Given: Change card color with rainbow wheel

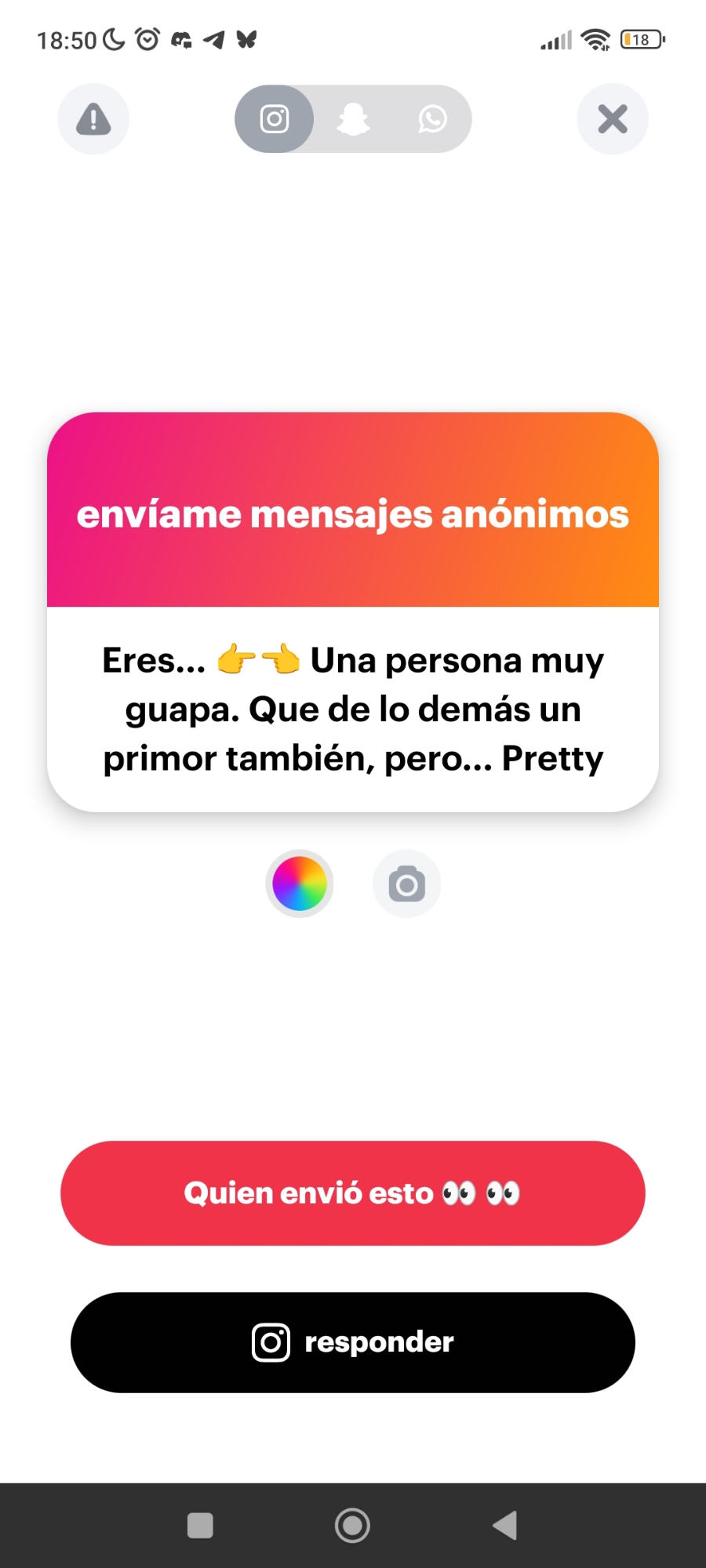Looking at the screenshot, I should coord(300,884).
